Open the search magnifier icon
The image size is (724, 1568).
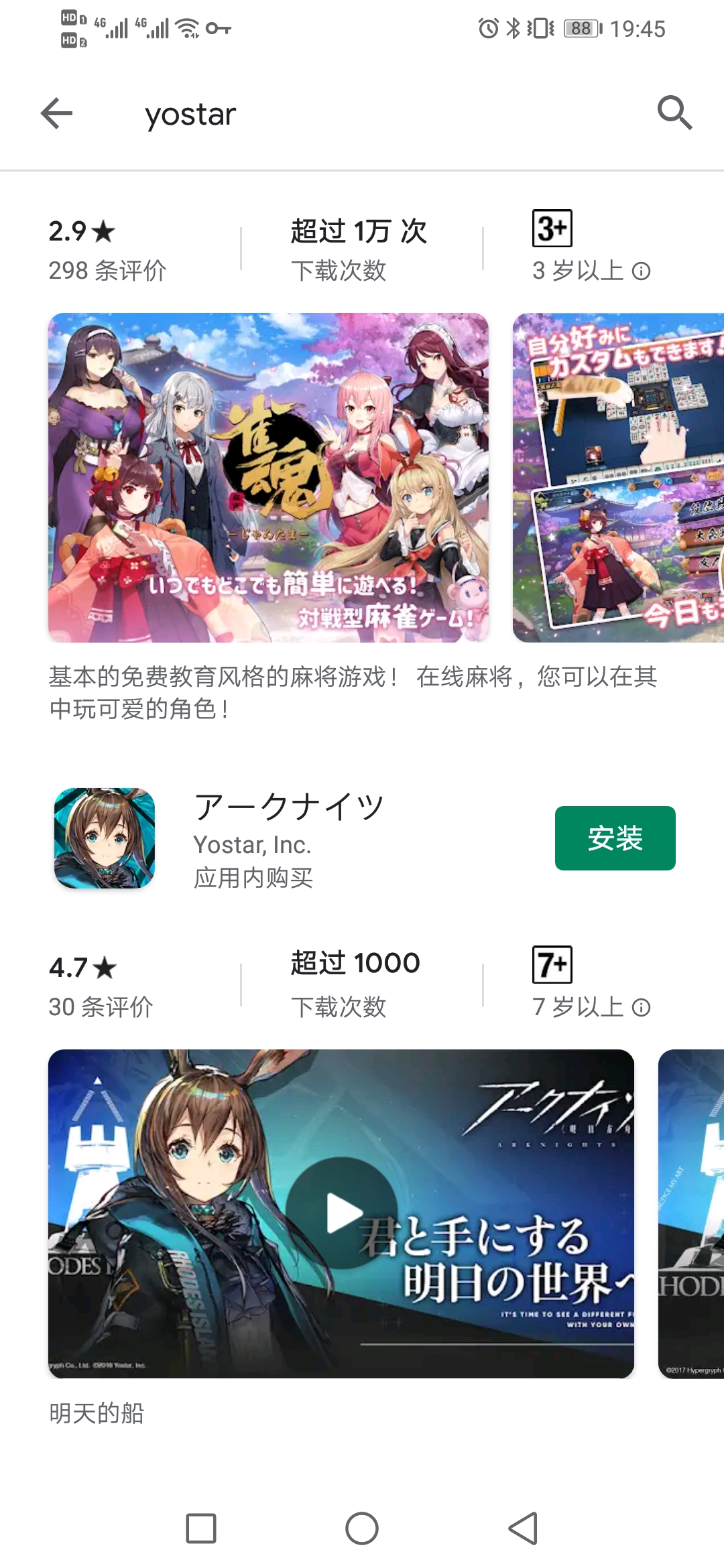(674, 113)
